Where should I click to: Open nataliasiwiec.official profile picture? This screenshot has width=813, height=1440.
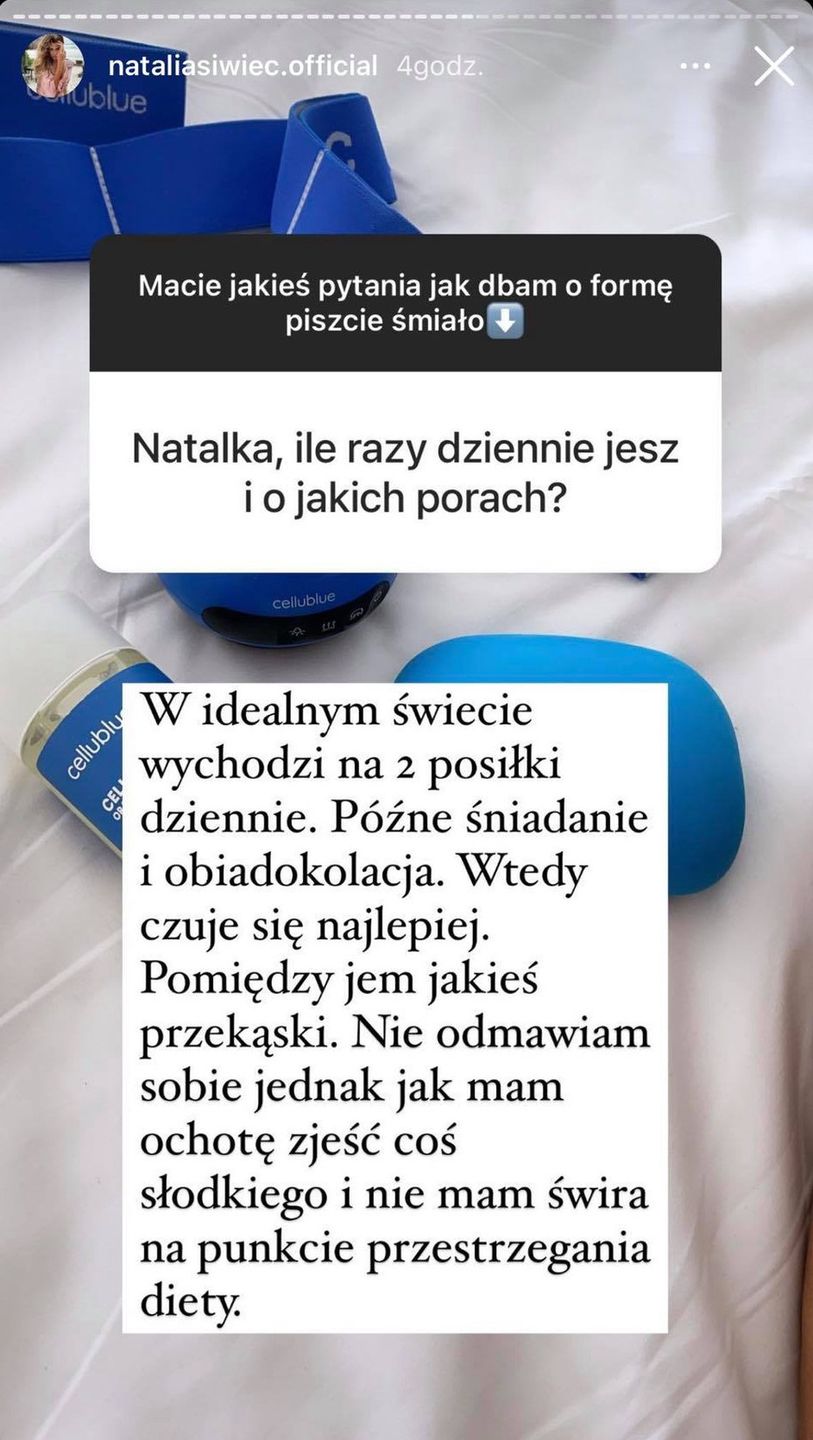point(53,67)
